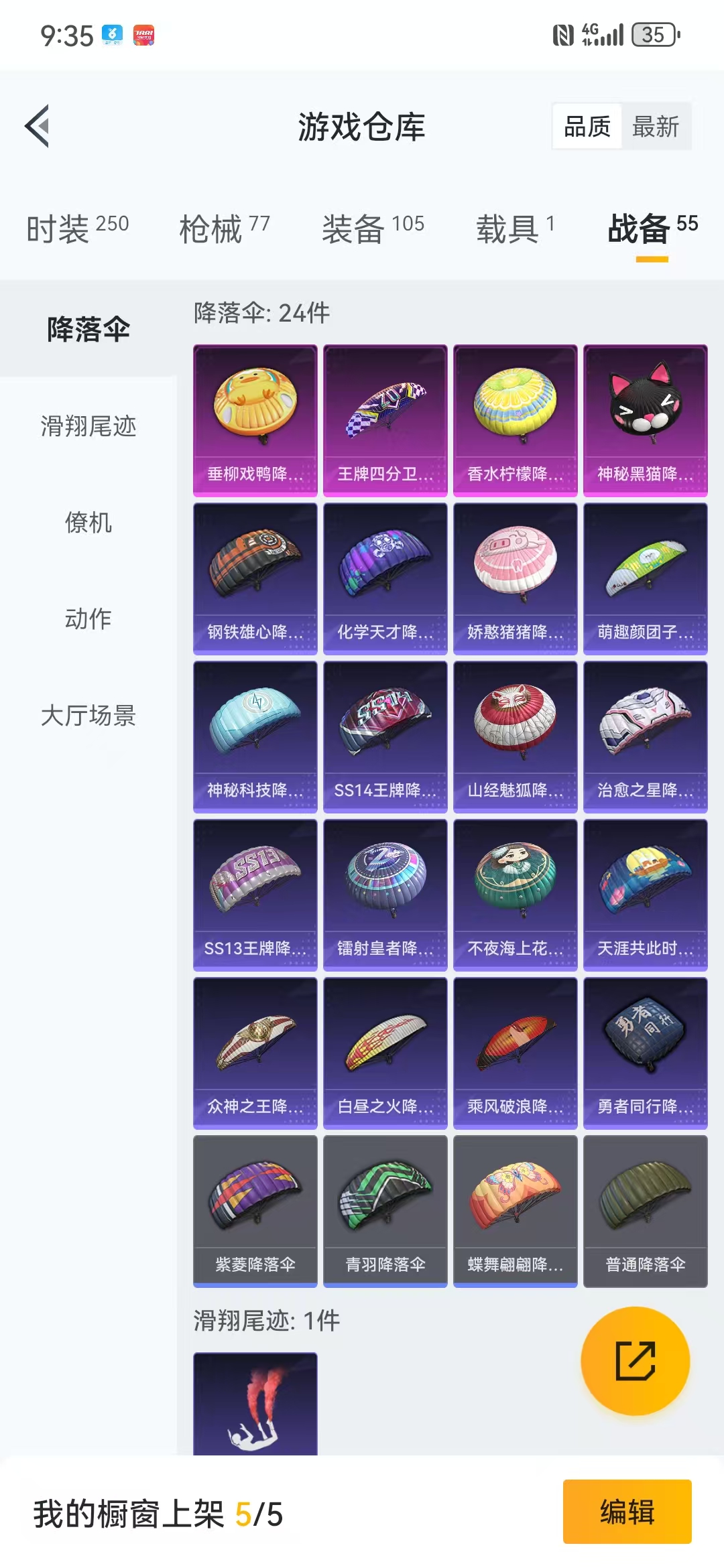This screenshot has height=1568, width=724.
Task: Open the 神秘黑猫 parachute item
Action: pyautogui.click(x=646, y=421)
